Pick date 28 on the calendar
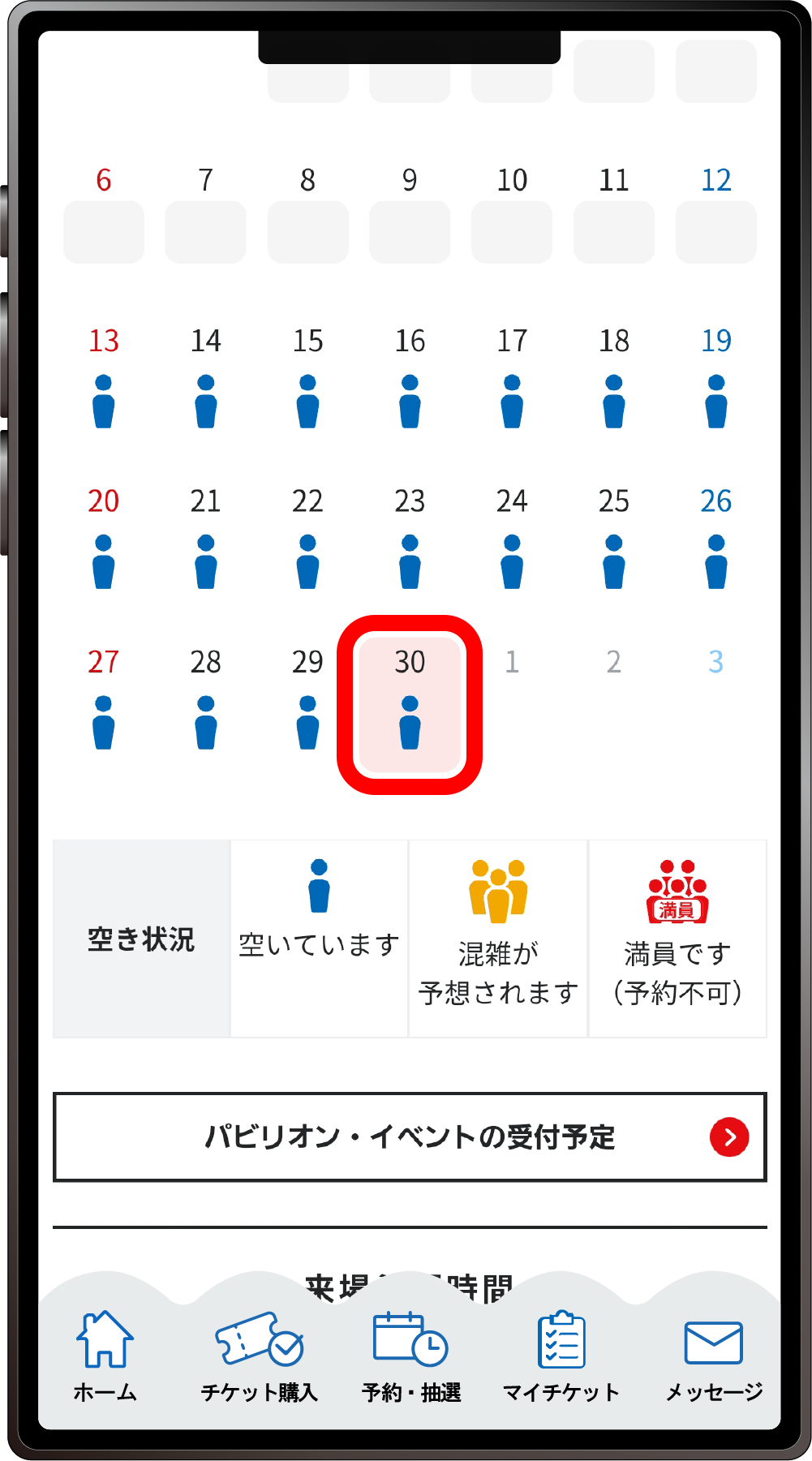812x1461 pixels. point(206,698)
